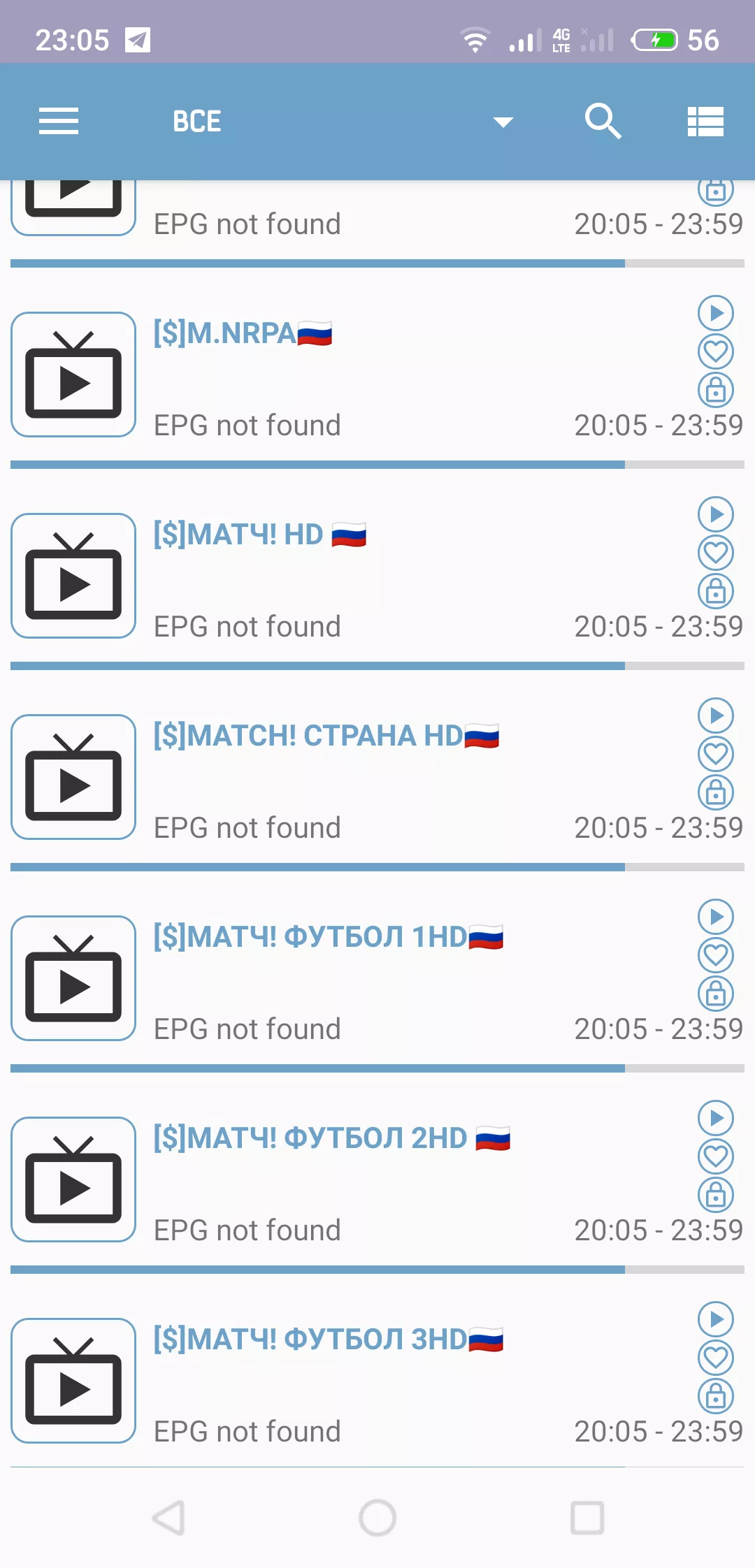Open the [$]M.NRPA channel

(377, 375)
